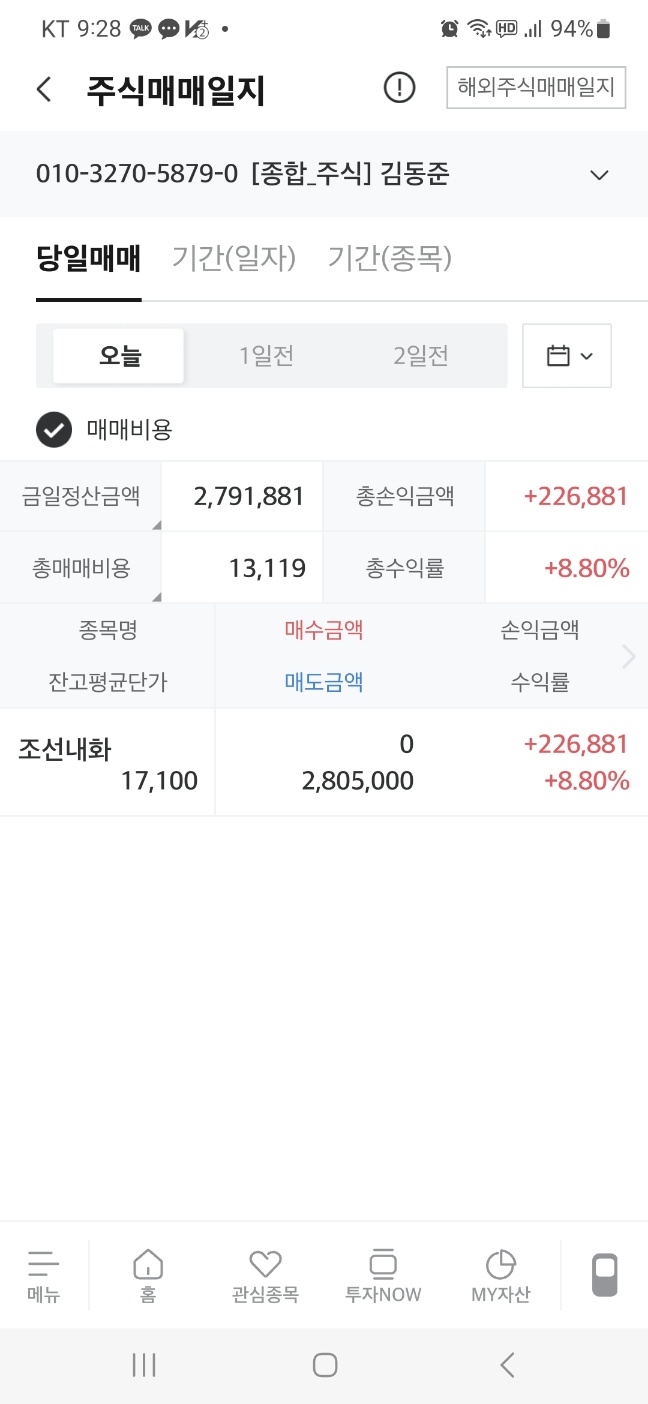Open the 조선내화 trade row
The width and height of the screenshot is (648, 1404).
point(324,762)
